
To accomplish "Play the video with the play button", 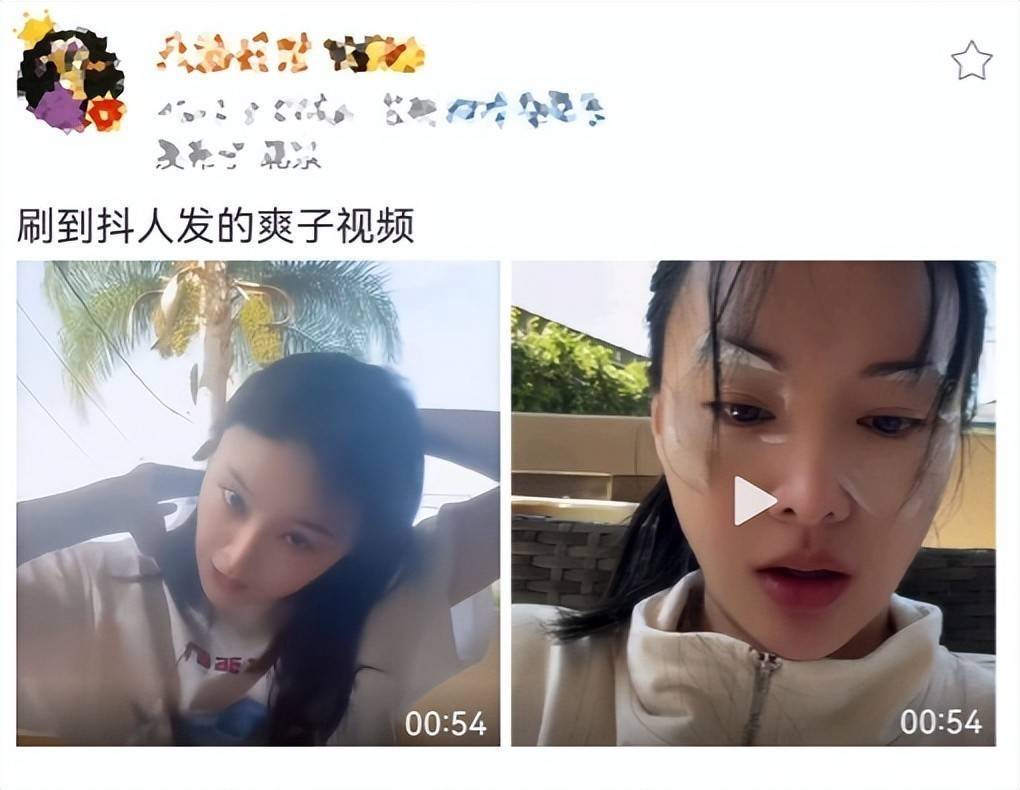I will click(x=753, y=501).
